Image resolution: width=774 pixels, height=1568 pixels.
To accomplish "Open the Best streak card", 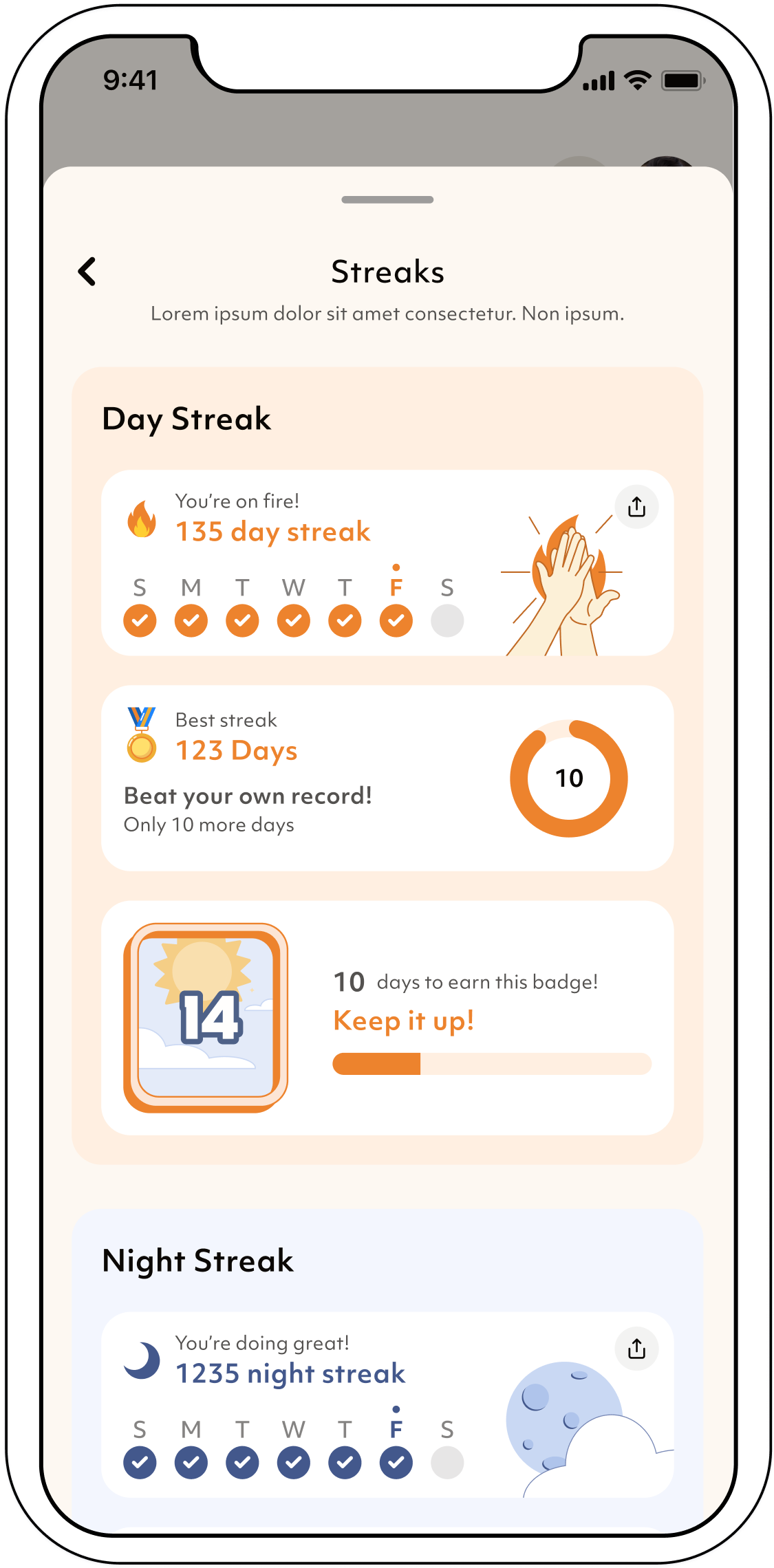I will 387,778.
